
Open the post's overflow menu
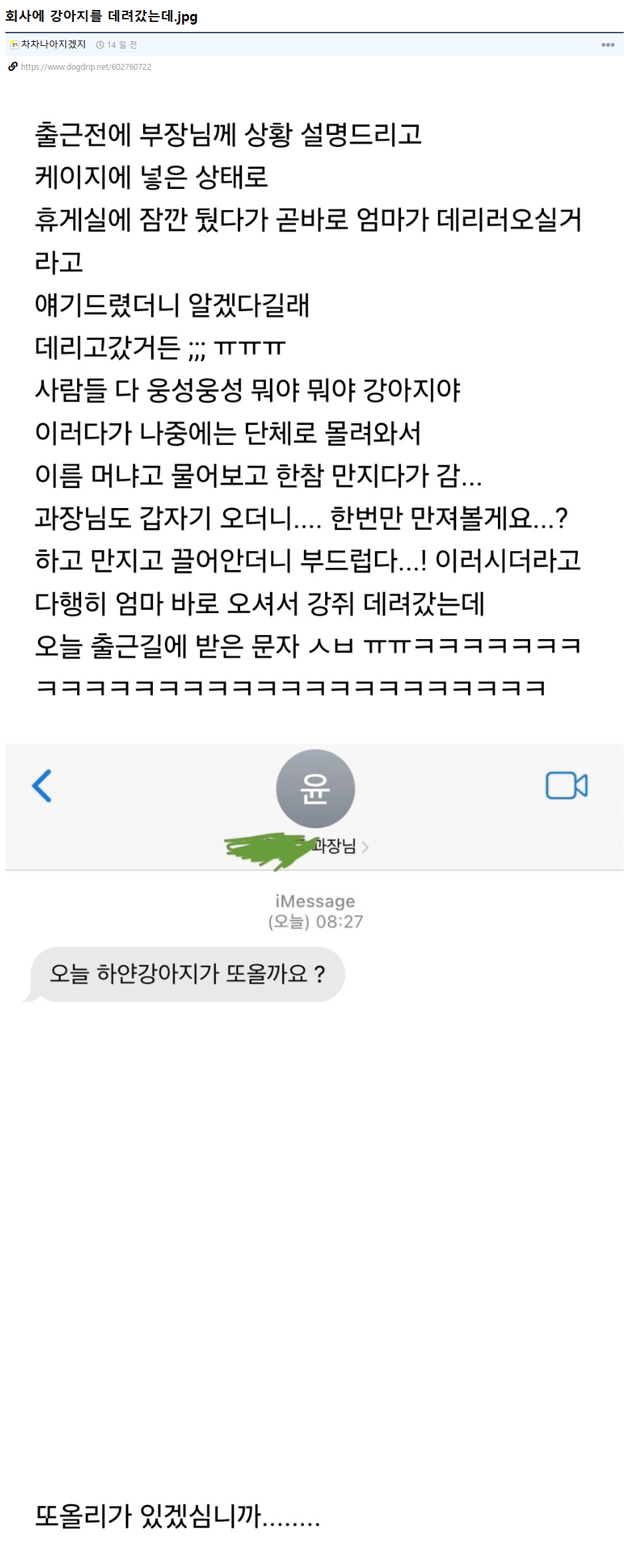tap(607, 45)
